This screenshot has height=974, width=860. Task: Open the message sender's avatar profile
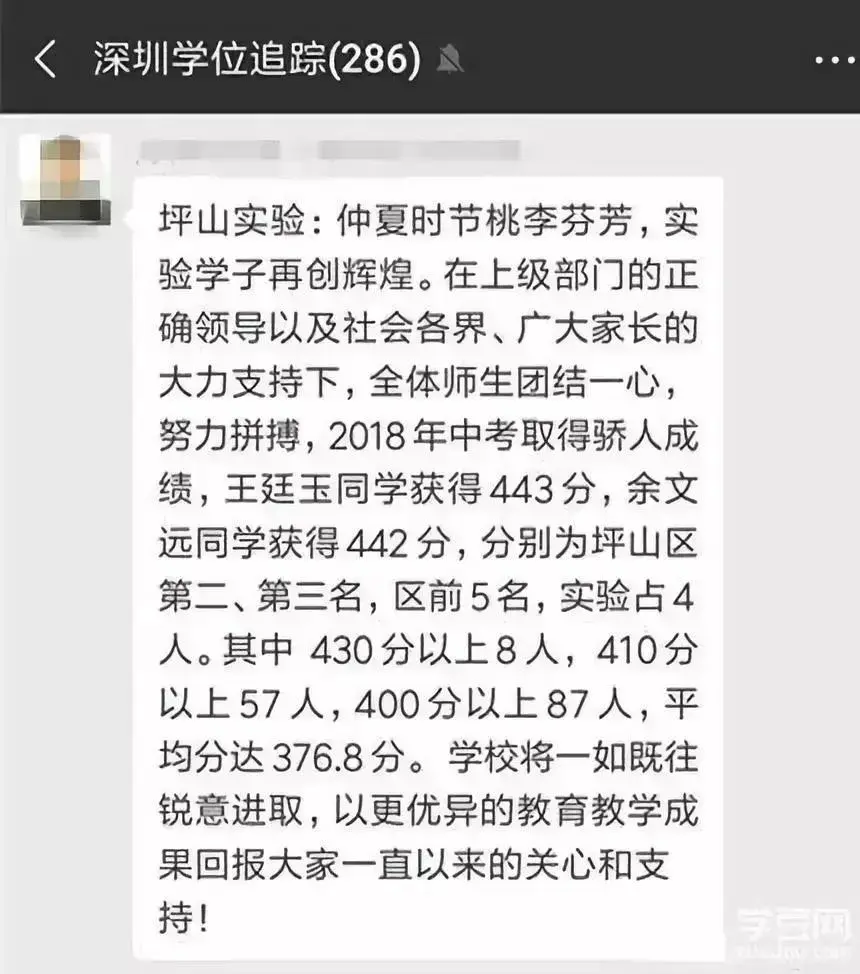[x=66, y=179]
